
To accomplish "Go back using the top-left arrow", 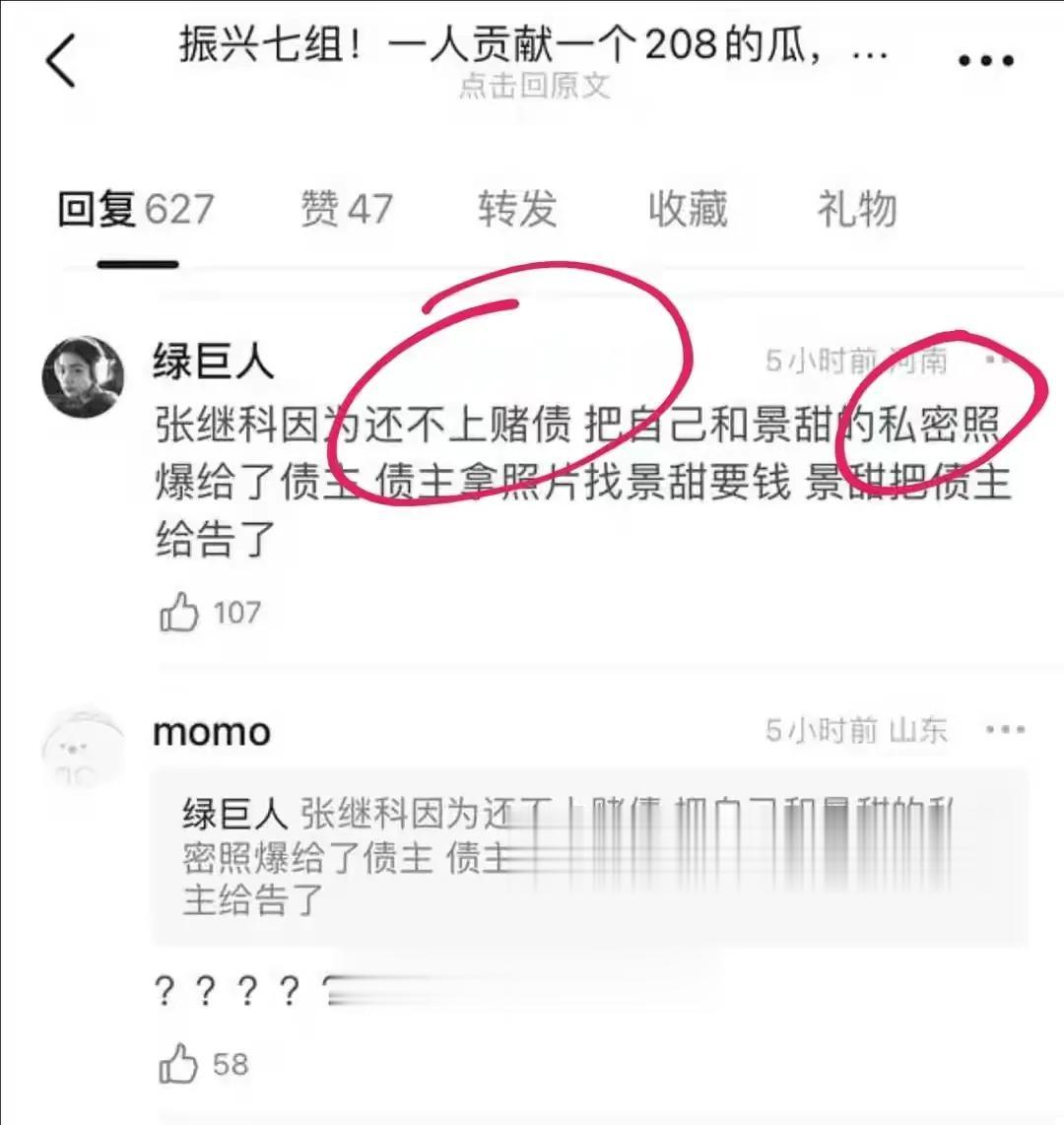I will pos(61,61).
